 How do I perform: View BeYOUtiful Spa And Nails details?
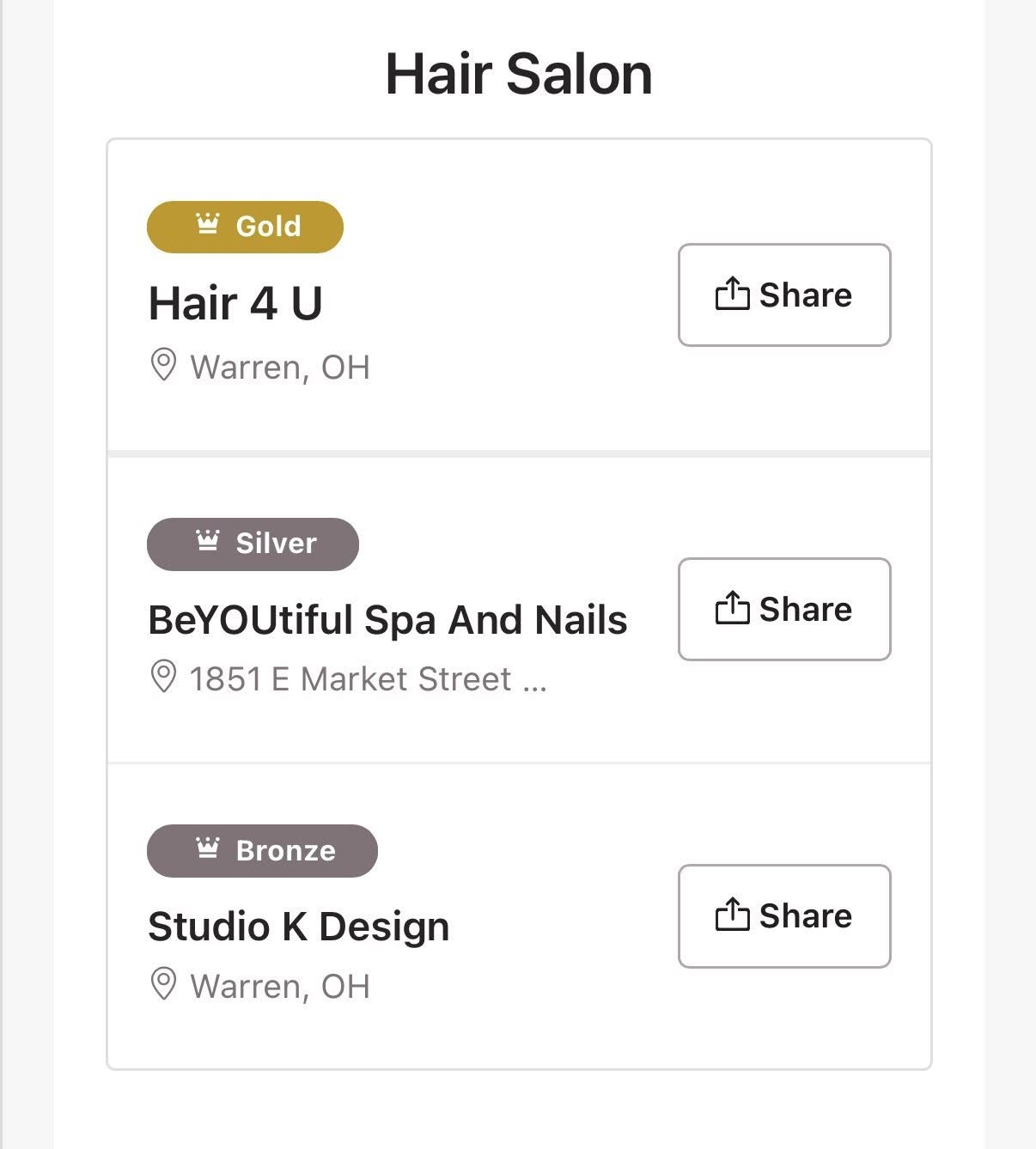point(387,620)
